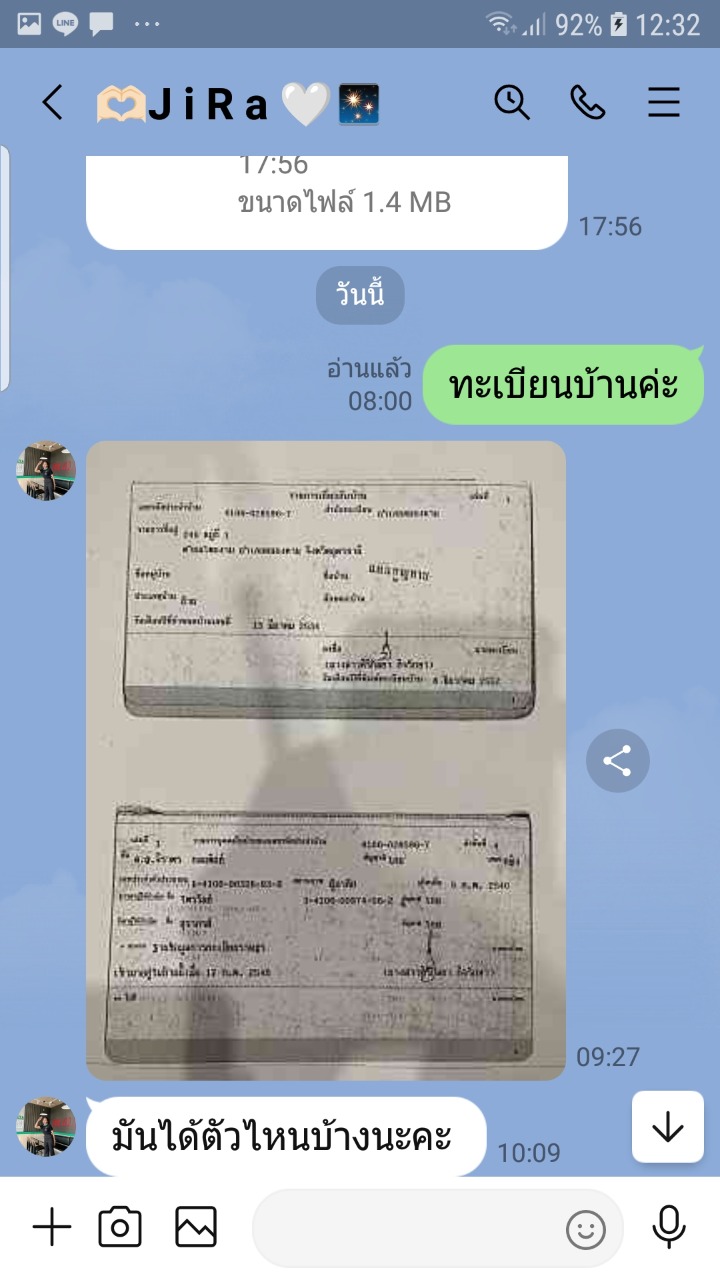
Task: Open the emoji sticker picker
Action: 586,1229
